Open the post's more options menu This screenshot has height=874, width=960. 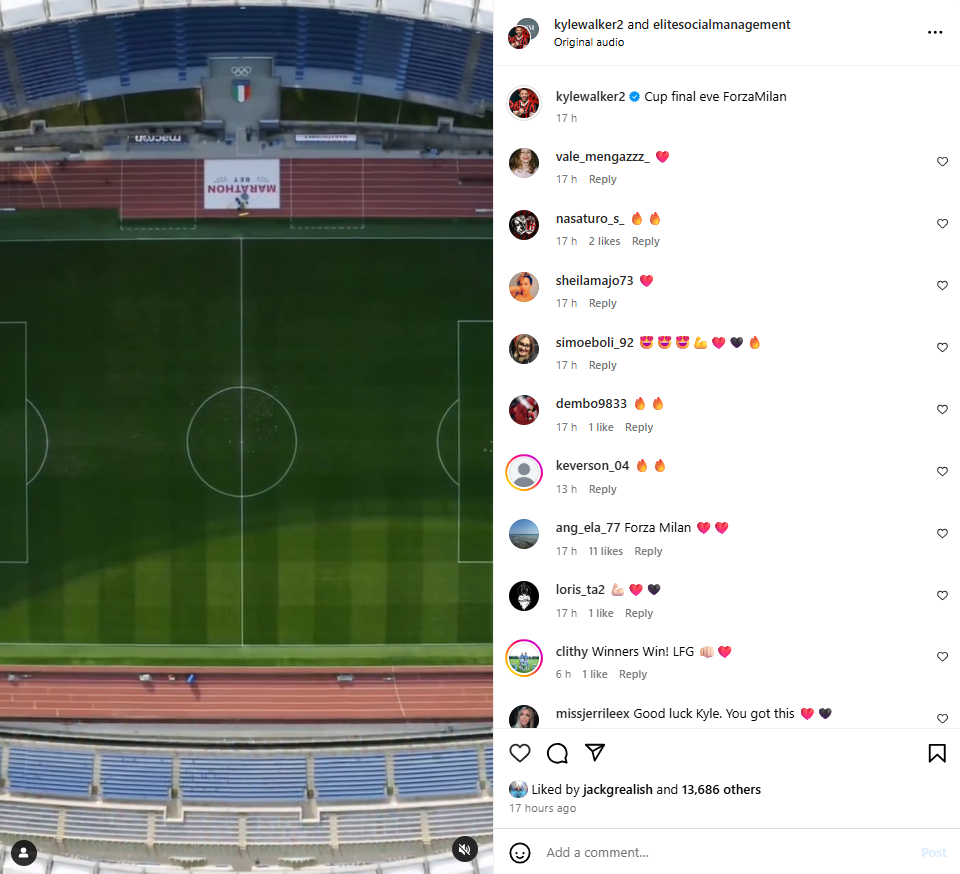[935, 32]
